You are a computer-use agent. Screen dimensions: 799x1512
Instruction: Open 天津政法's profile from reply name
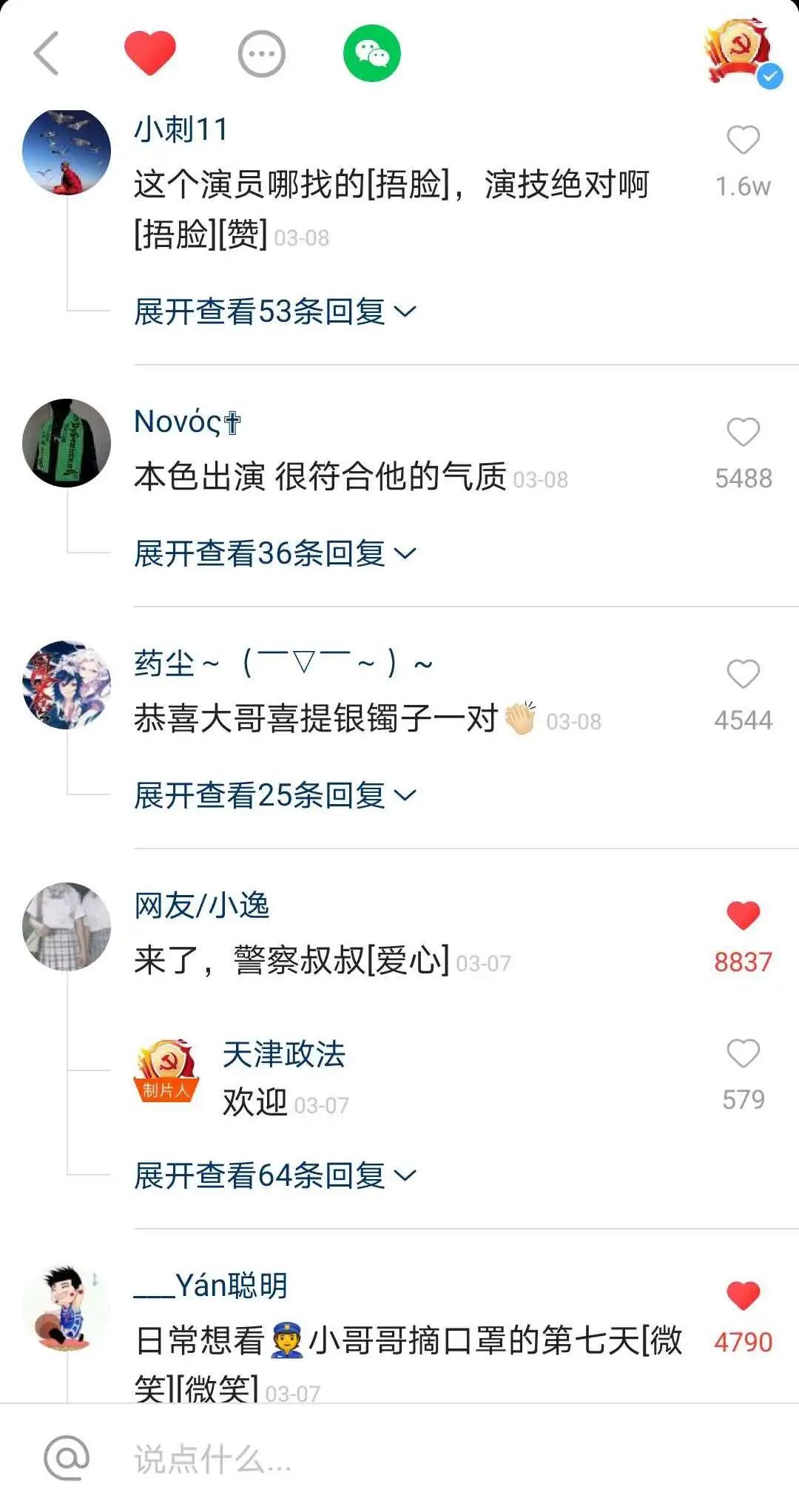(284, 1054)
